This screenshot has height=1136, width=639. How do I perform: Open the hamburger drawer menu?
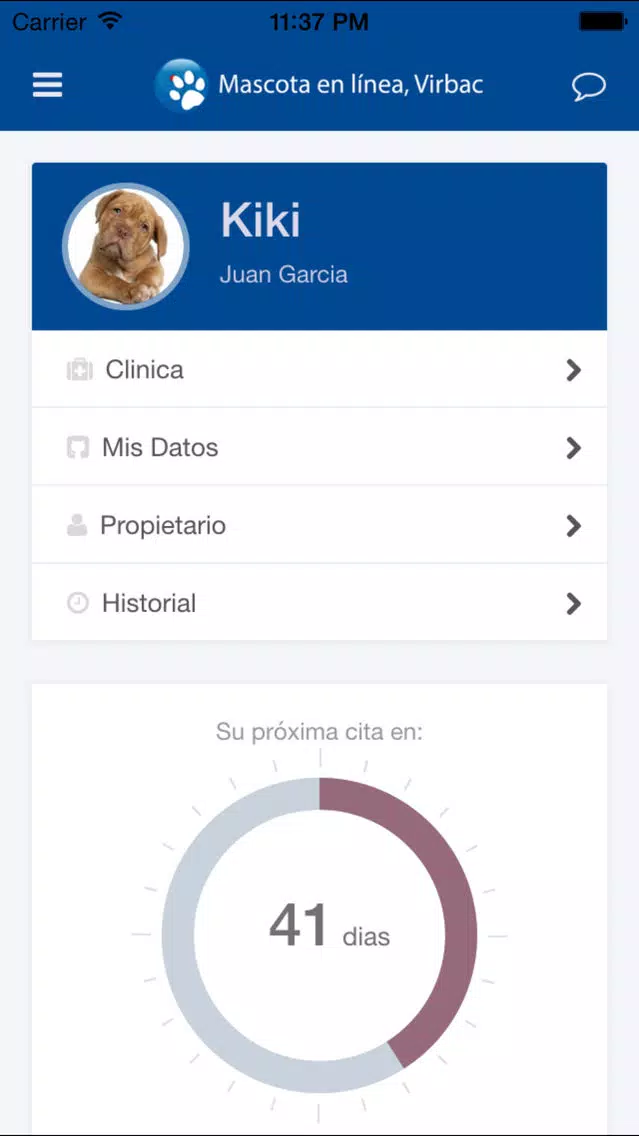[x=47, y=85]
